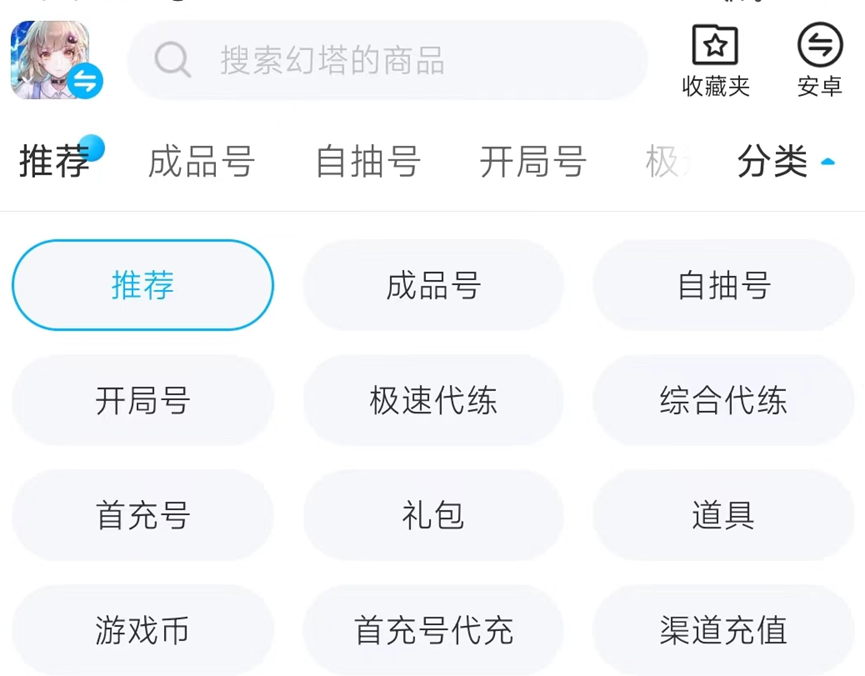Select the 开局号 chip in grid
Viewport: 865px width, 676px height.
(142, 401)
